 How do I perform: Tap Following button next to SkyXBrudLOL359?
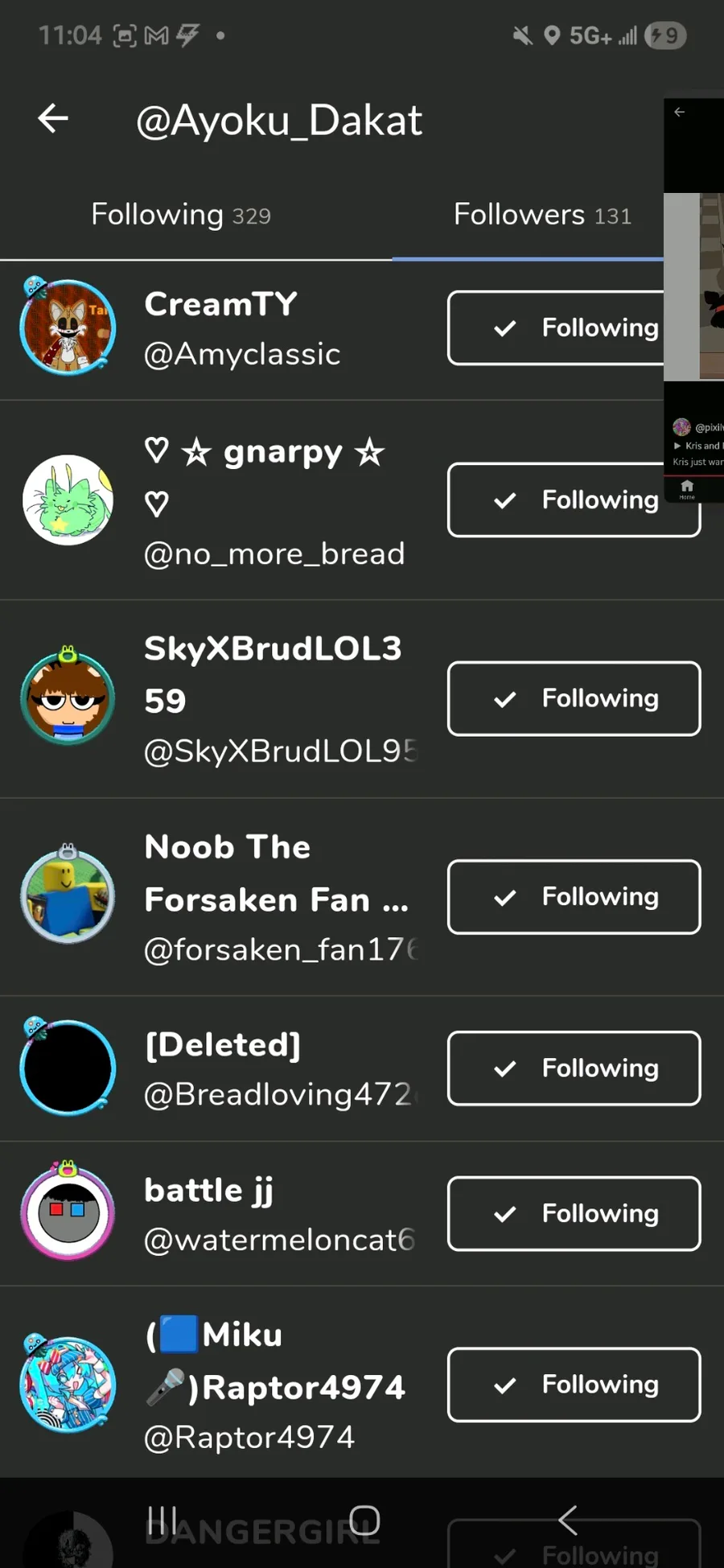tap(574, 698)
